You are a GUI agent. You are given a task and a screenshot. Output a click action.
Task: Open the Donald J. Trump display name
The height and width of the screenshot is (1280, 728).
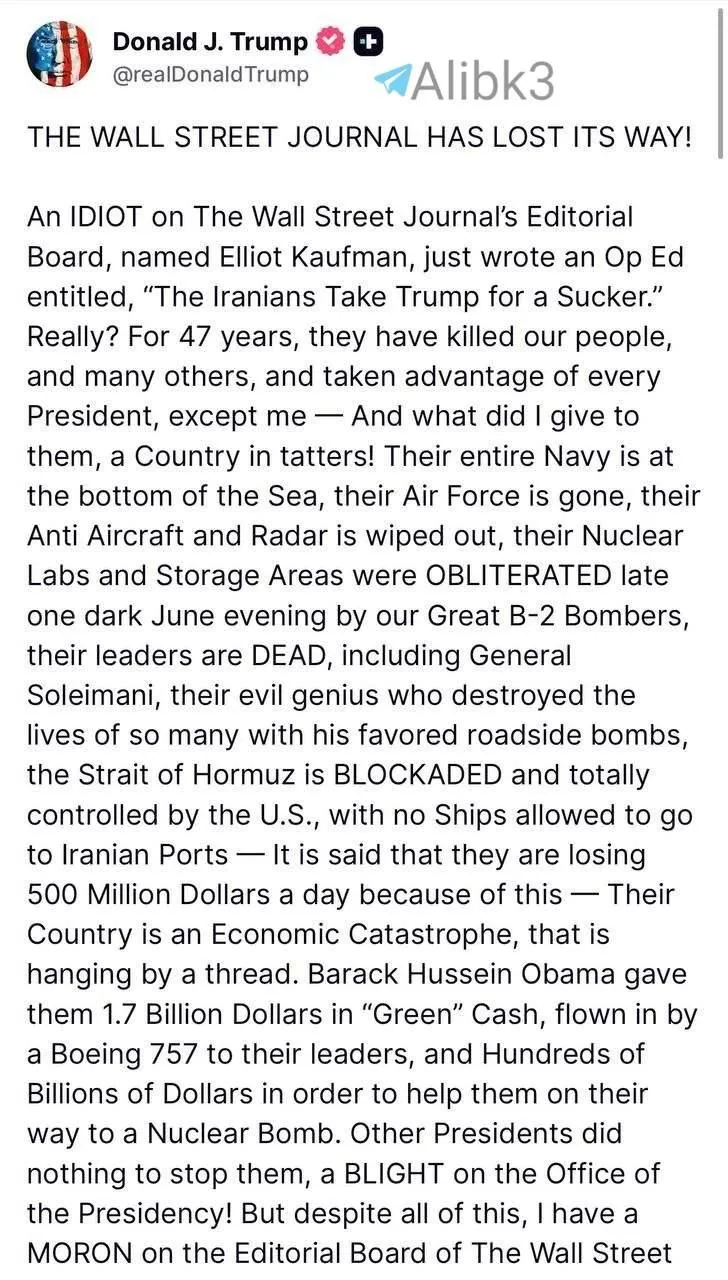(x=209, y=41)
